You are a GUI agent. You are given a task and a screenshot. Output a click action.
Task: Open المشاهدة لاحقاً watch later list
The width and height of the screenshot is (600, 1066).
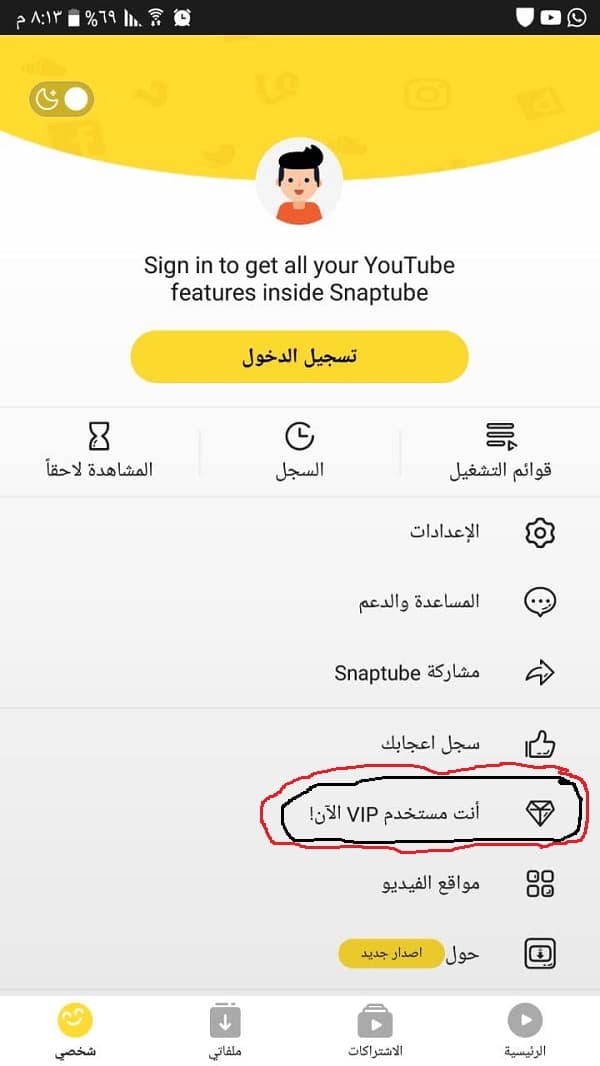[99, 451]
